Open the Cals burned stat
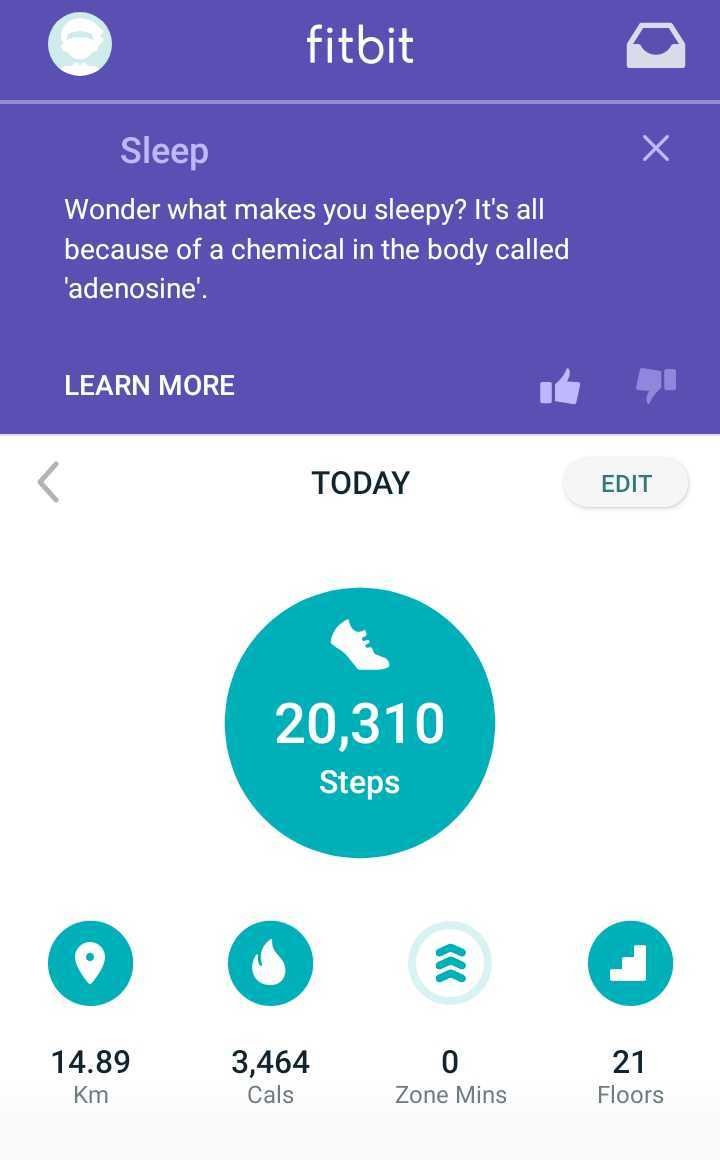 (x=270, y=964)
